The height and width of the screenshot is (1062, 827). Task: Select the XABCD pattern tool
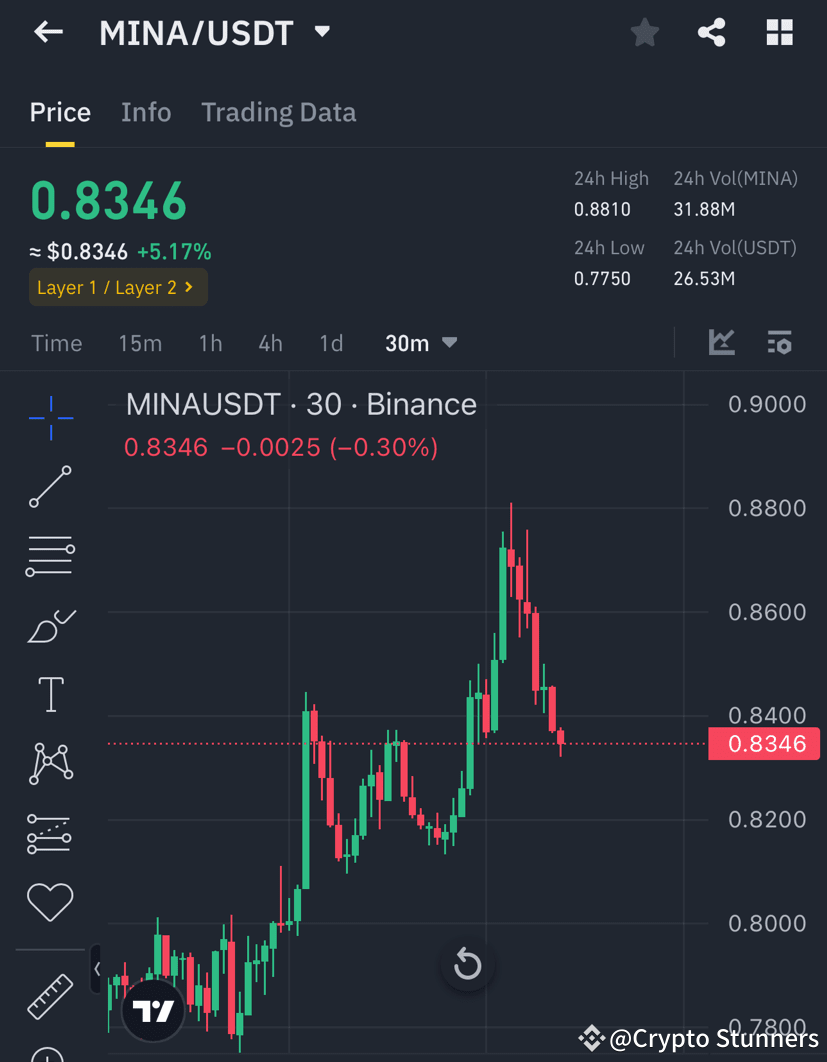point(50,762)
